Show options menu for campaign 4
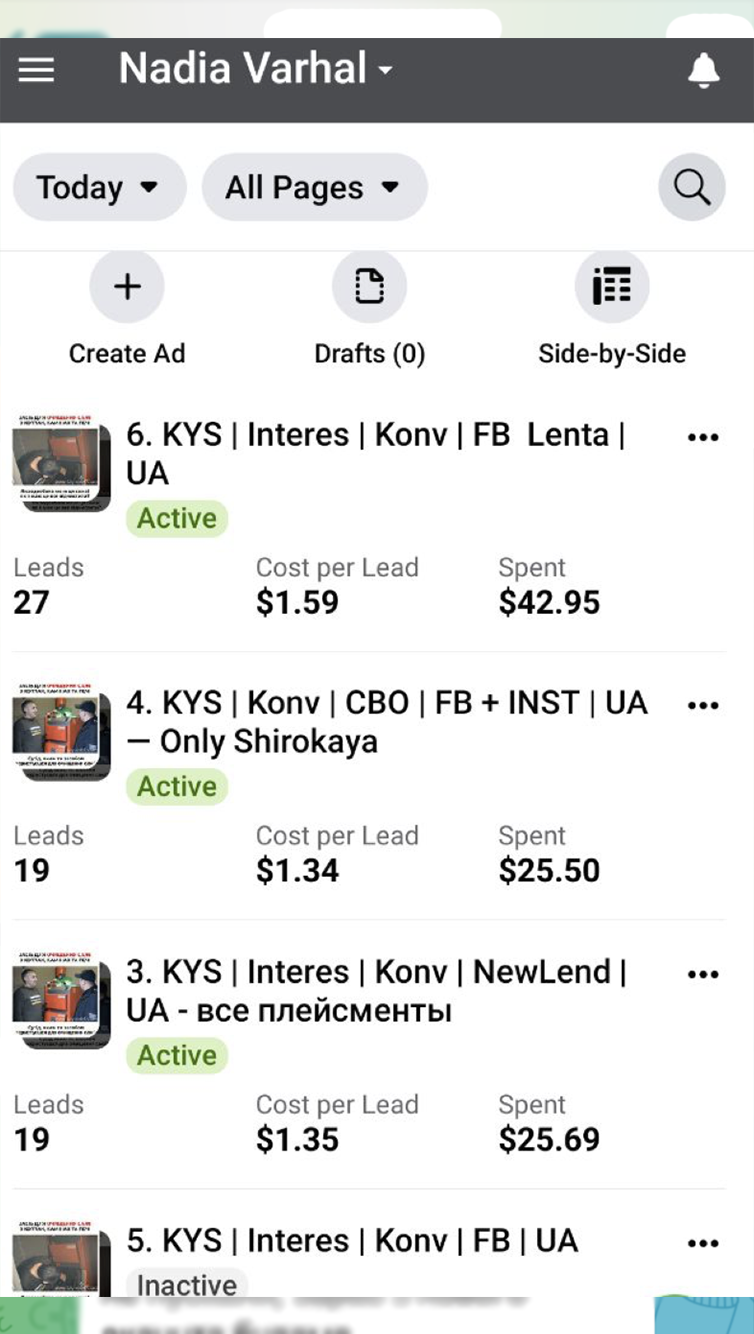The image size is (754, 1334). click(703, 706)
